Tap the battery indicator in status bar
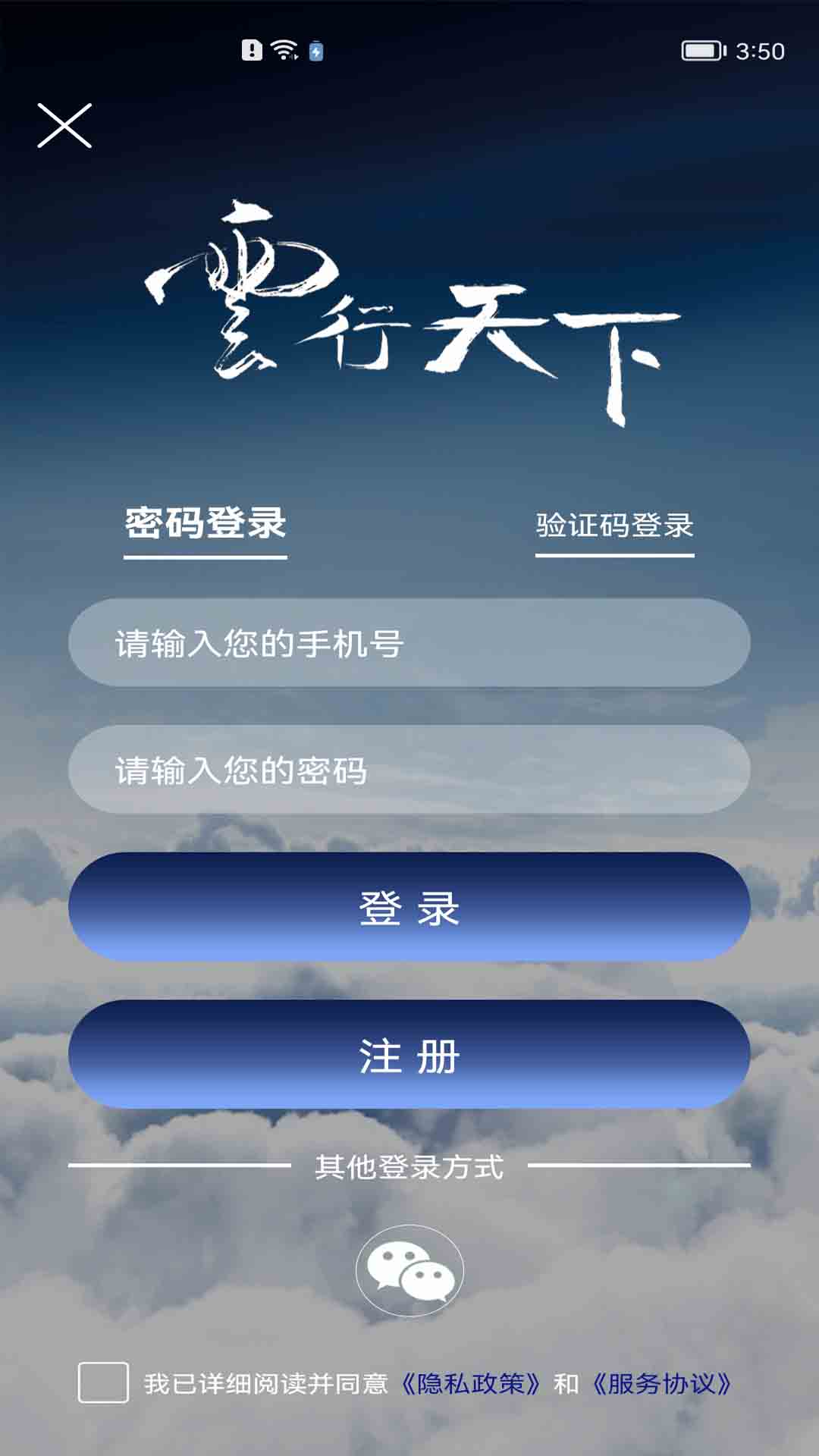The height and width of the screenshot is (1456, 819). (x=701, y=49)
